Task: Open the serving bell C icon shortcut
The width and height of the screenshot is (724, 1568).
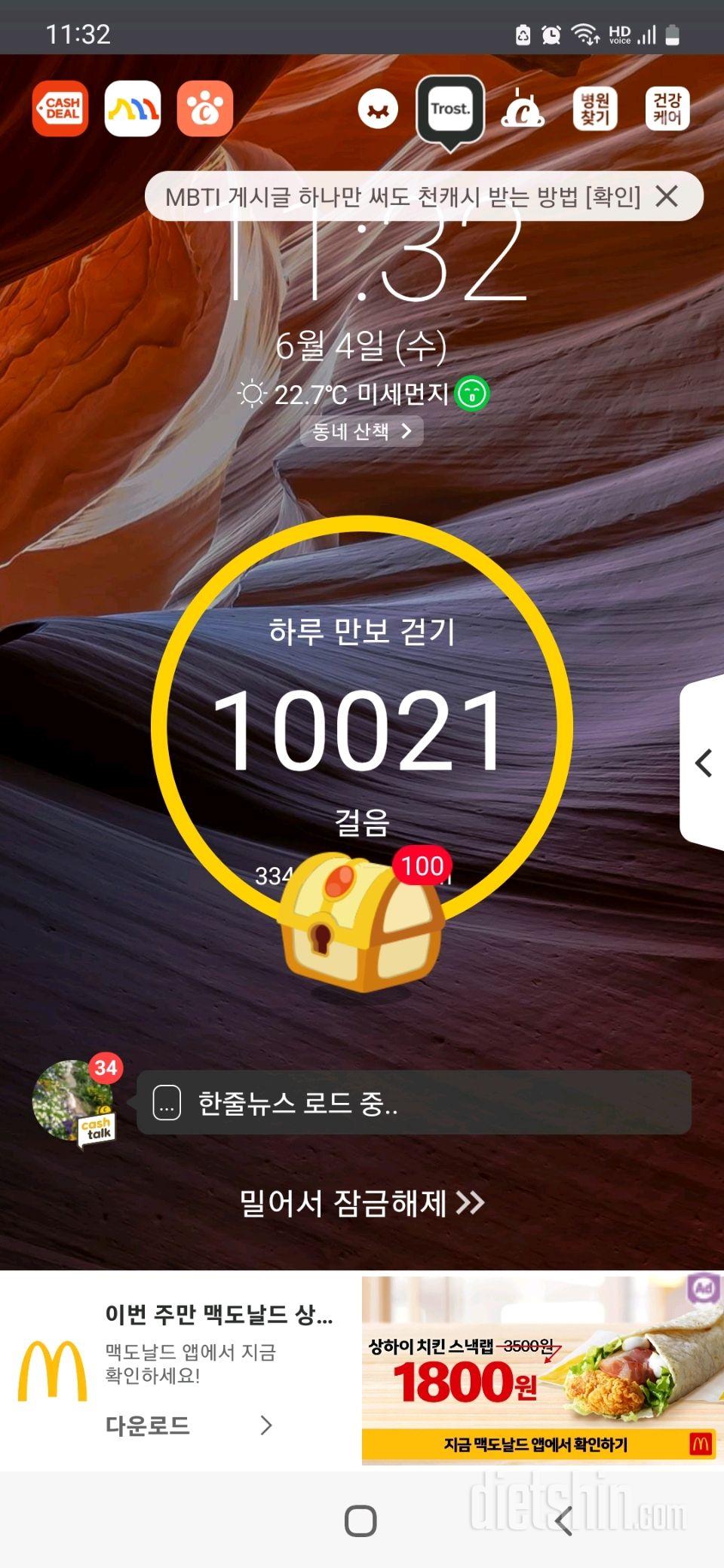Action: 523,109
